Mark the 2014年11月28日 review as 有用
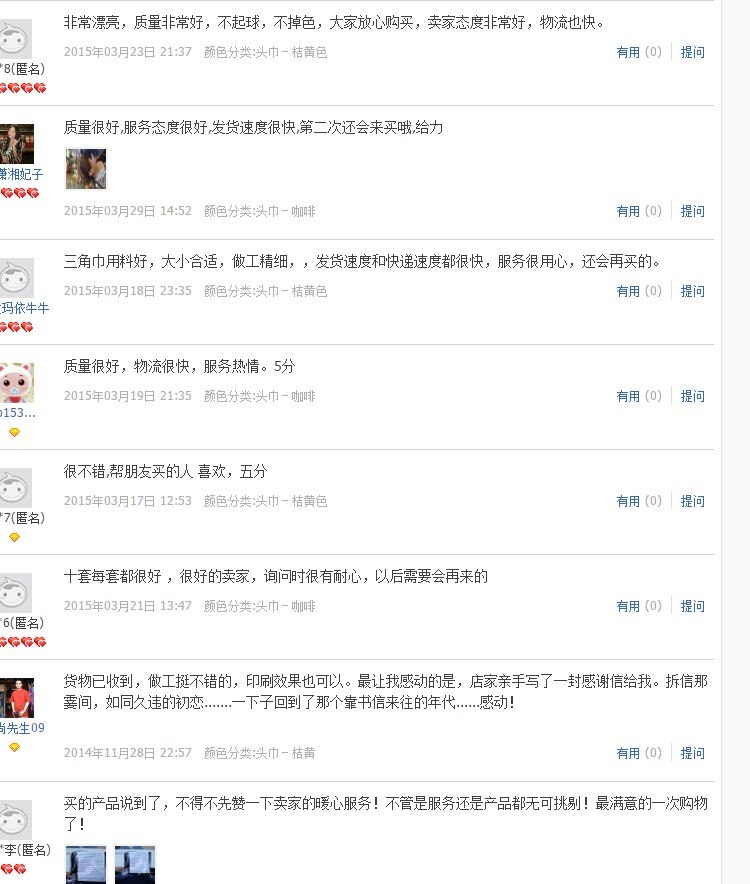Screen dimensions: 750x884 click(628, 753)
